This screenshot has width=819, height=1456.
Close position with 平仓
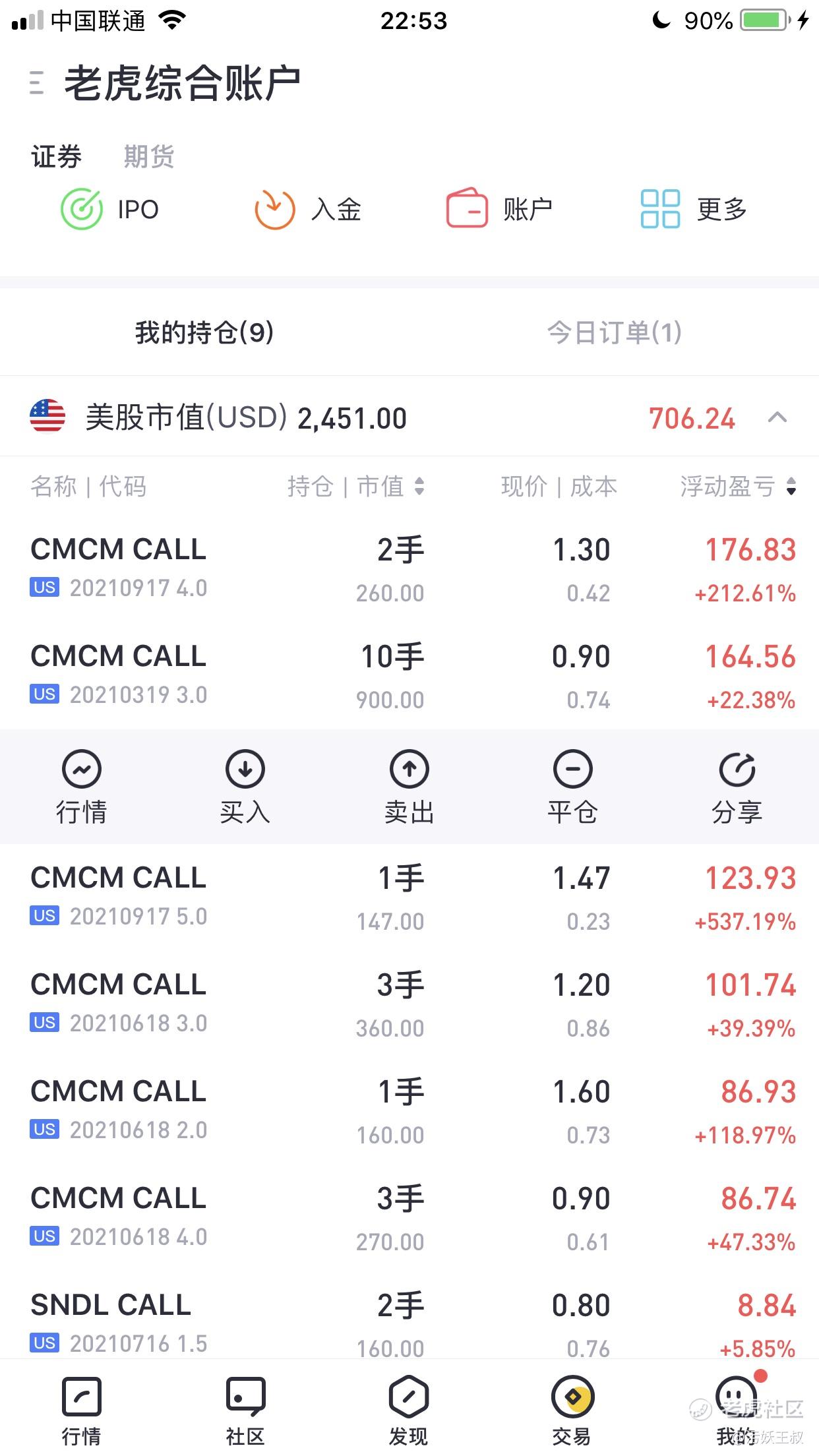(572, 787)
